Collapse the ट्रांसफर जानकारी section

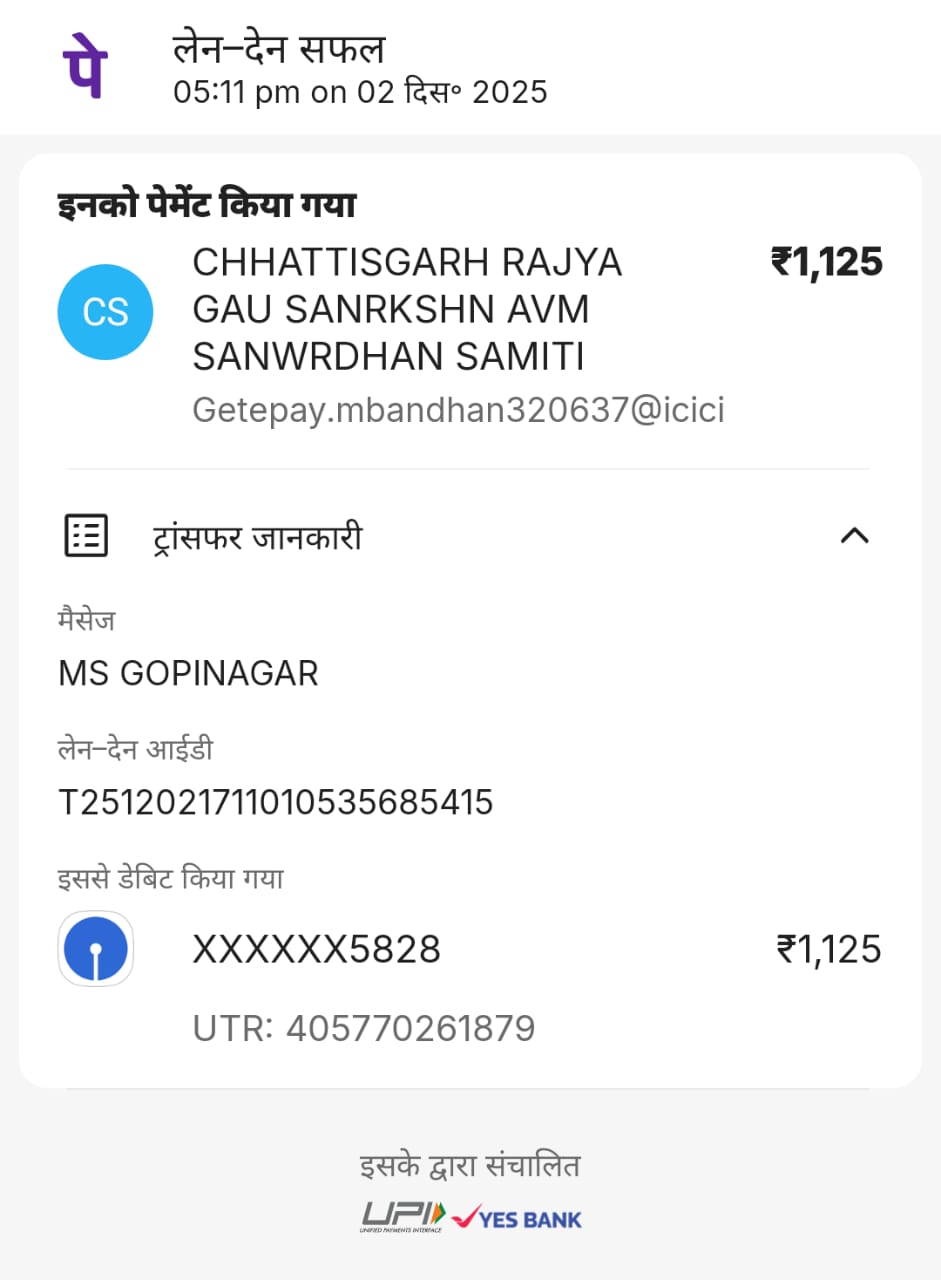(x=854, y=537)
